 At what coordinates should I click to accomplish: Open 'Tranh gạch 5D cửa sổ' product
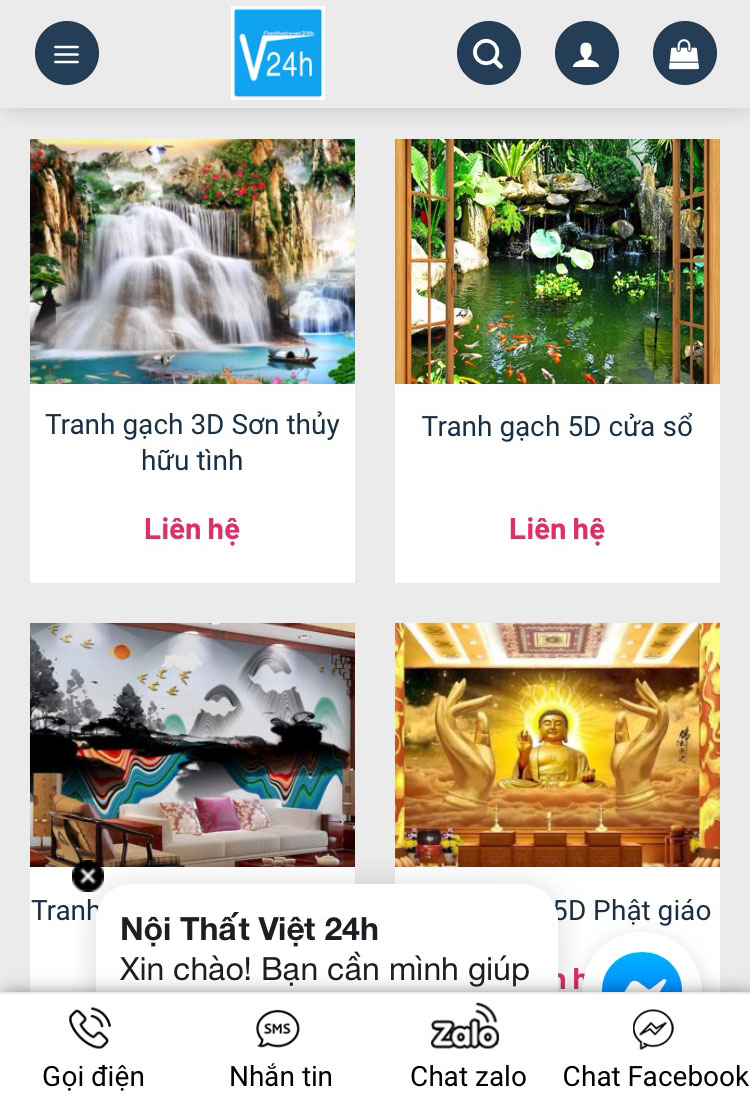click(x=557, y=426)
